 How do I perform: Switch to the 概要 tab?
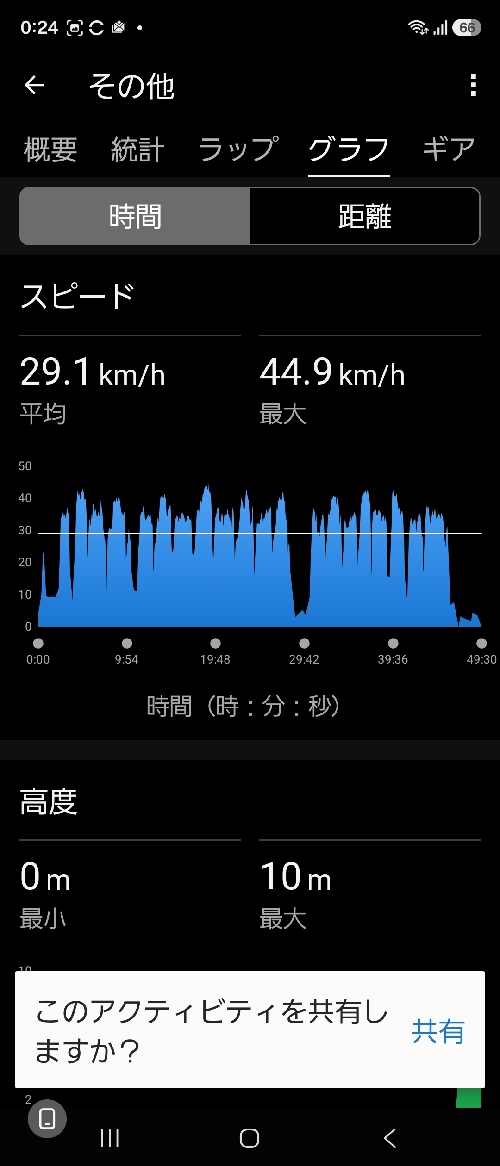coord(51,149)
